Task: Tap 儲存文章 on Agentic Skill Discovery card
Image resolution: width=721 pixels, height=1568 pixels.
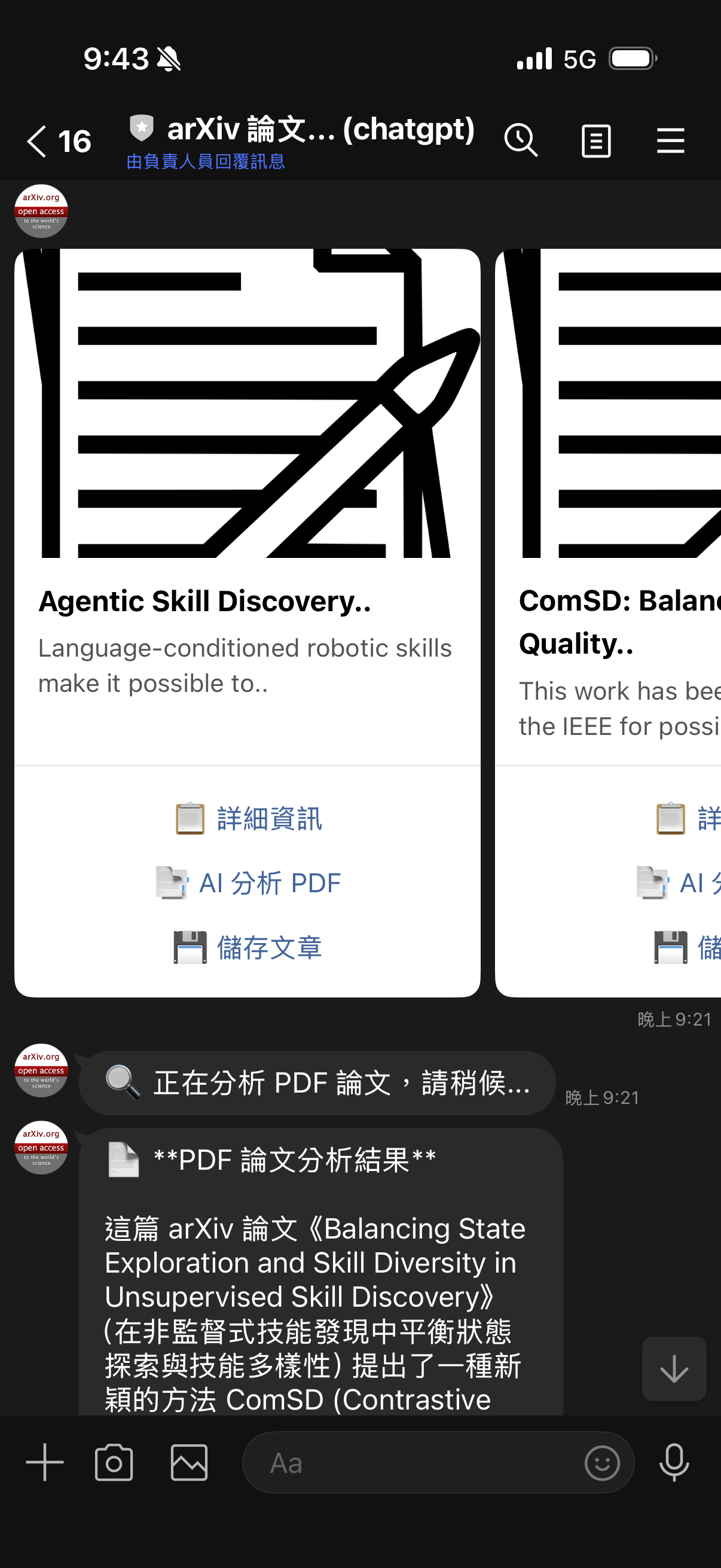Action: point(248,948)
